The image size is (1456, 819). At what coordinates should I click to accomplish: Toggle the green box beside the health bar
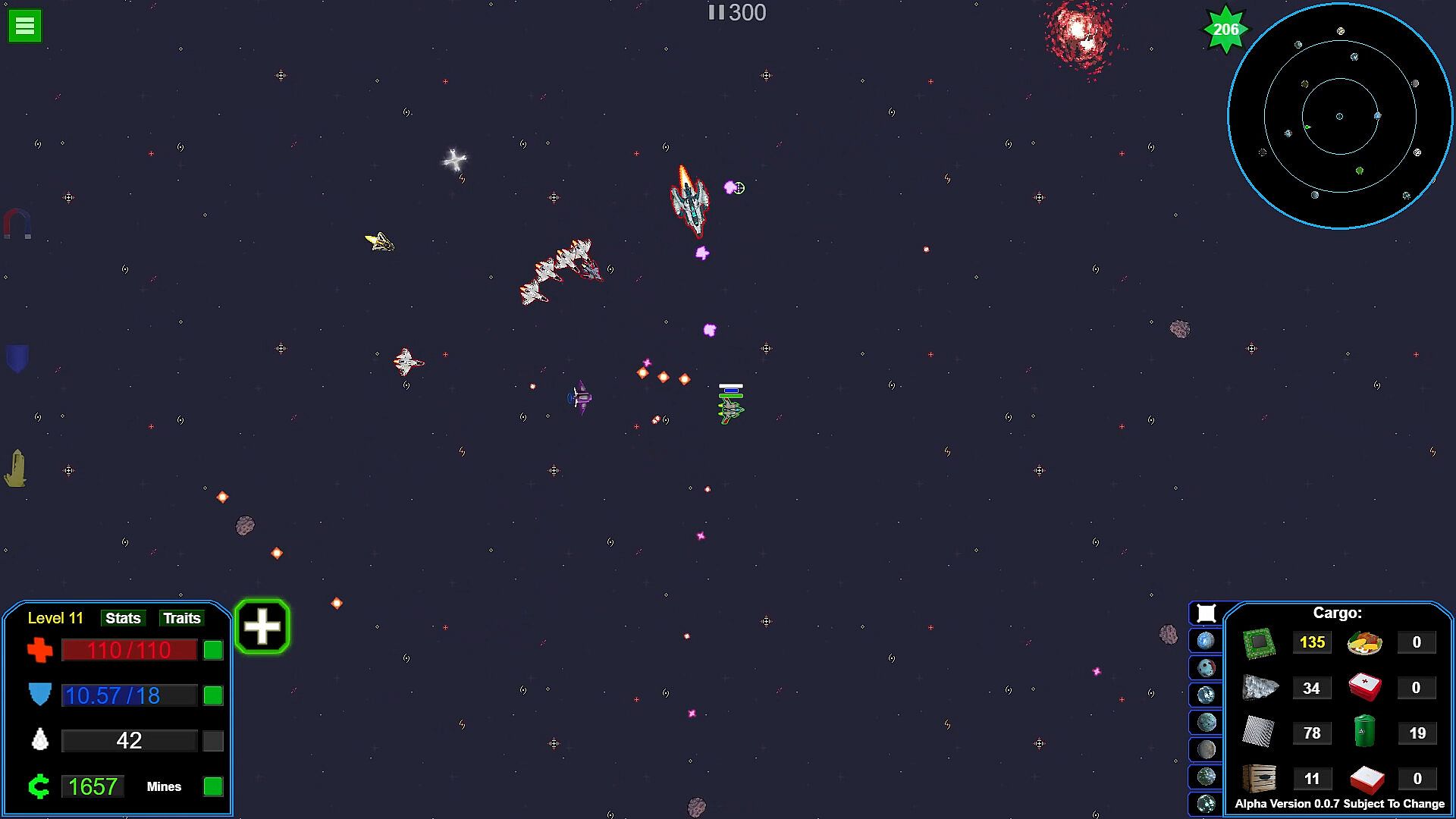(x=213, y=650)
